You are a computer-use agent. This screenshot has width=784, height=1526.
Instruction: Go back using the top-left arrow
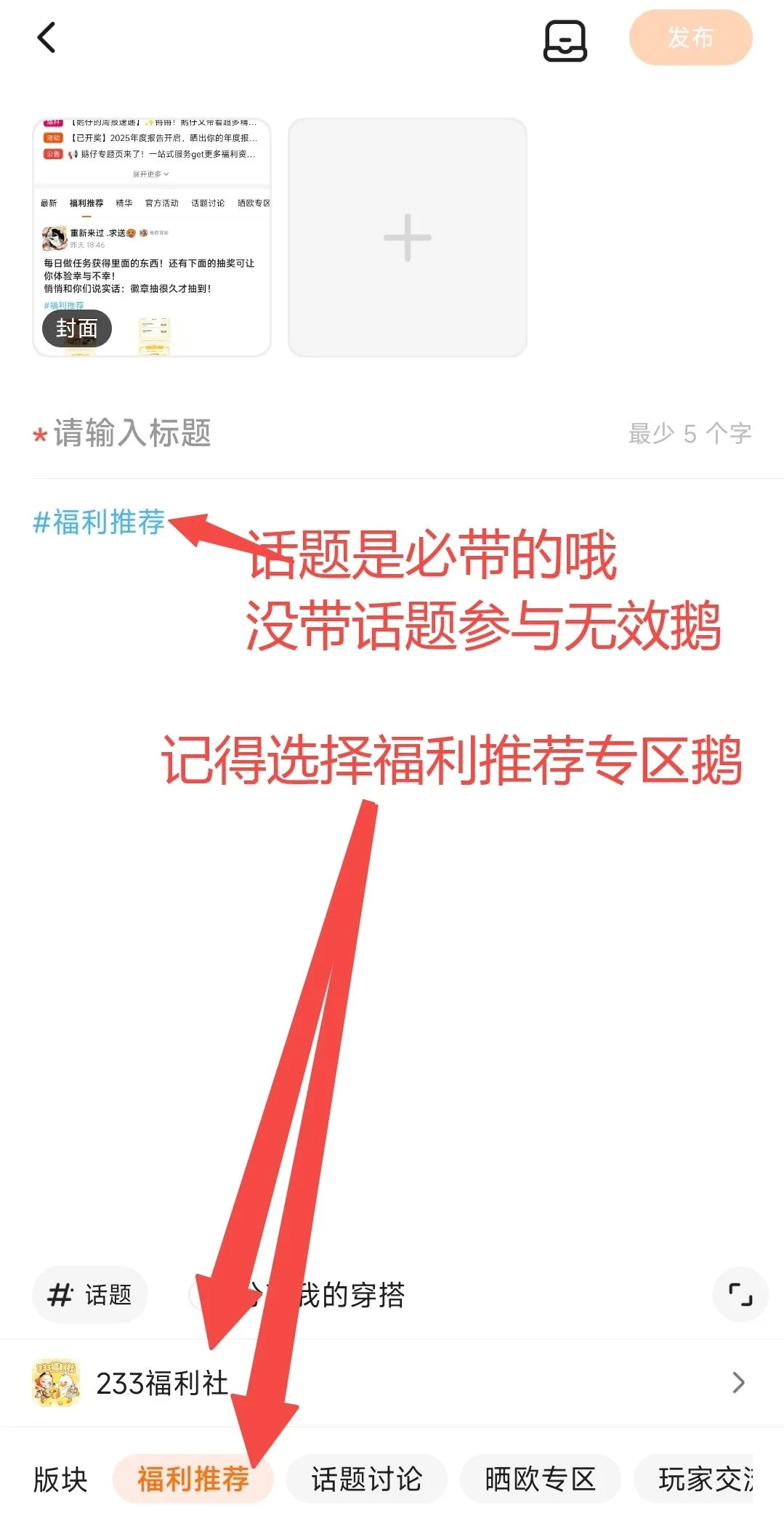pos(47,38)
